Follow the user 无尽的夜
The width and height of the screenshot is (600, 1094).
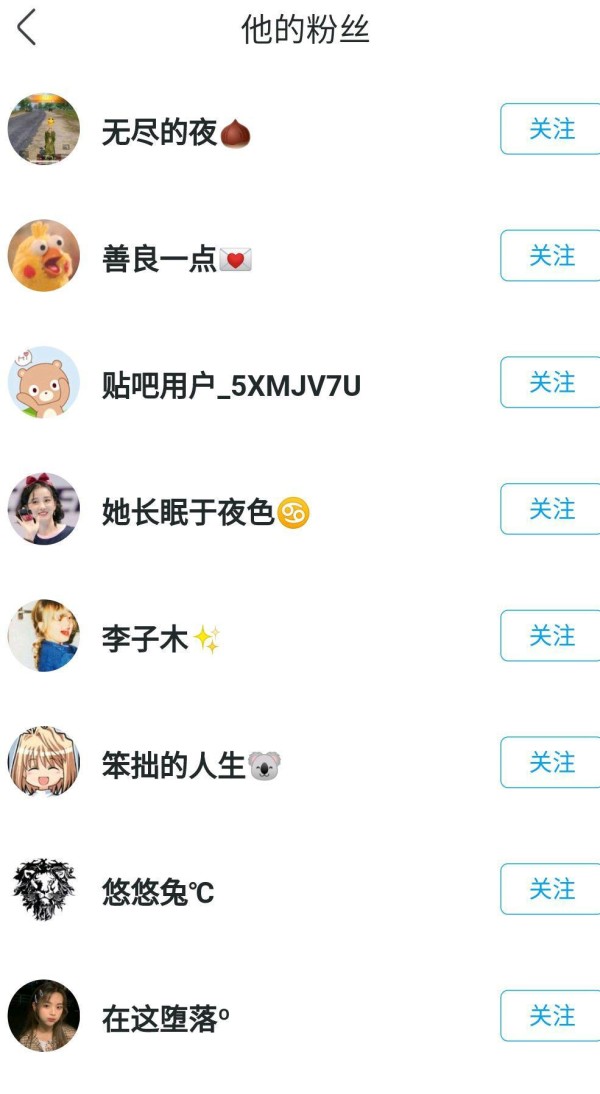550,129
